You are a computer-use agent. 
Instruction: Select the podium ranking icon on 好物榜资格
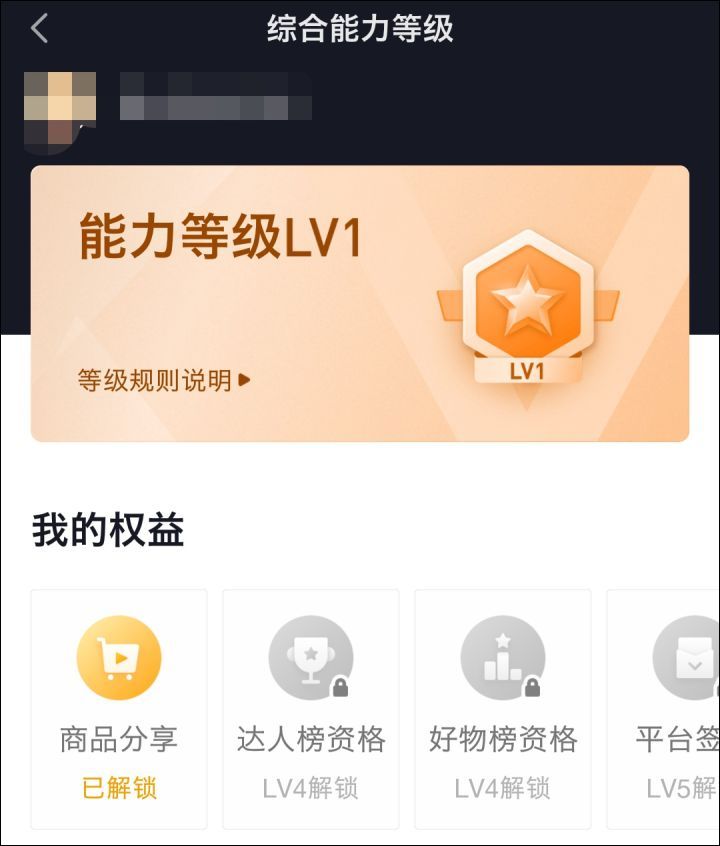500,655
